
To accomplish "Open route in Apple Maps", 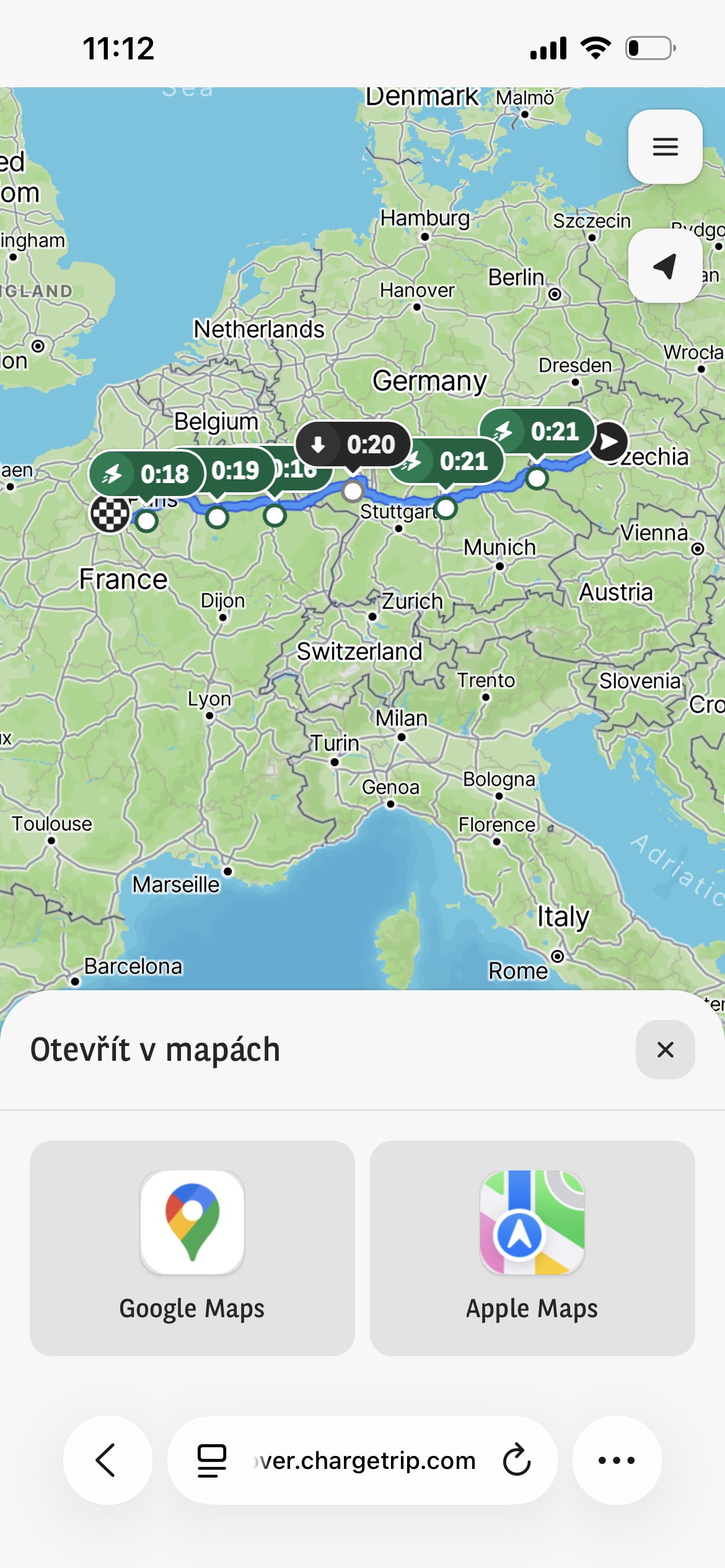I will (532, 1248).
